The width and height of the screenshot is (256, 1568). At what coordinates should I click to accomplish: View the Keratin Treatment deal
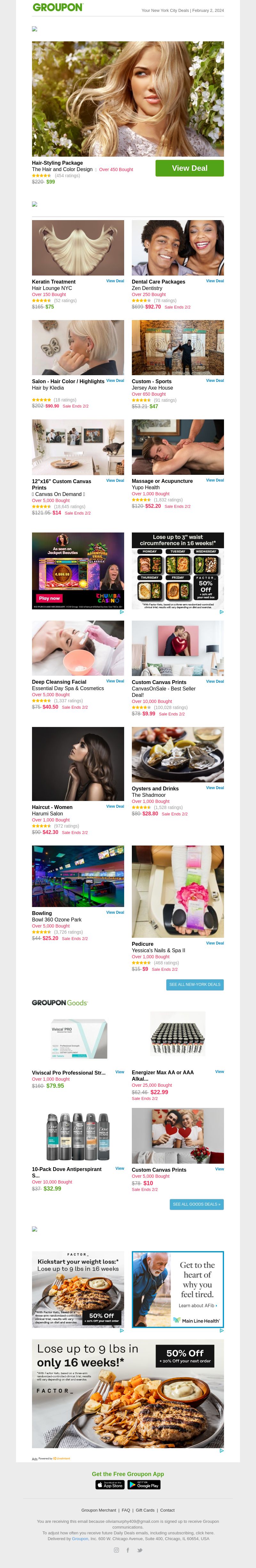click(115, 281)
